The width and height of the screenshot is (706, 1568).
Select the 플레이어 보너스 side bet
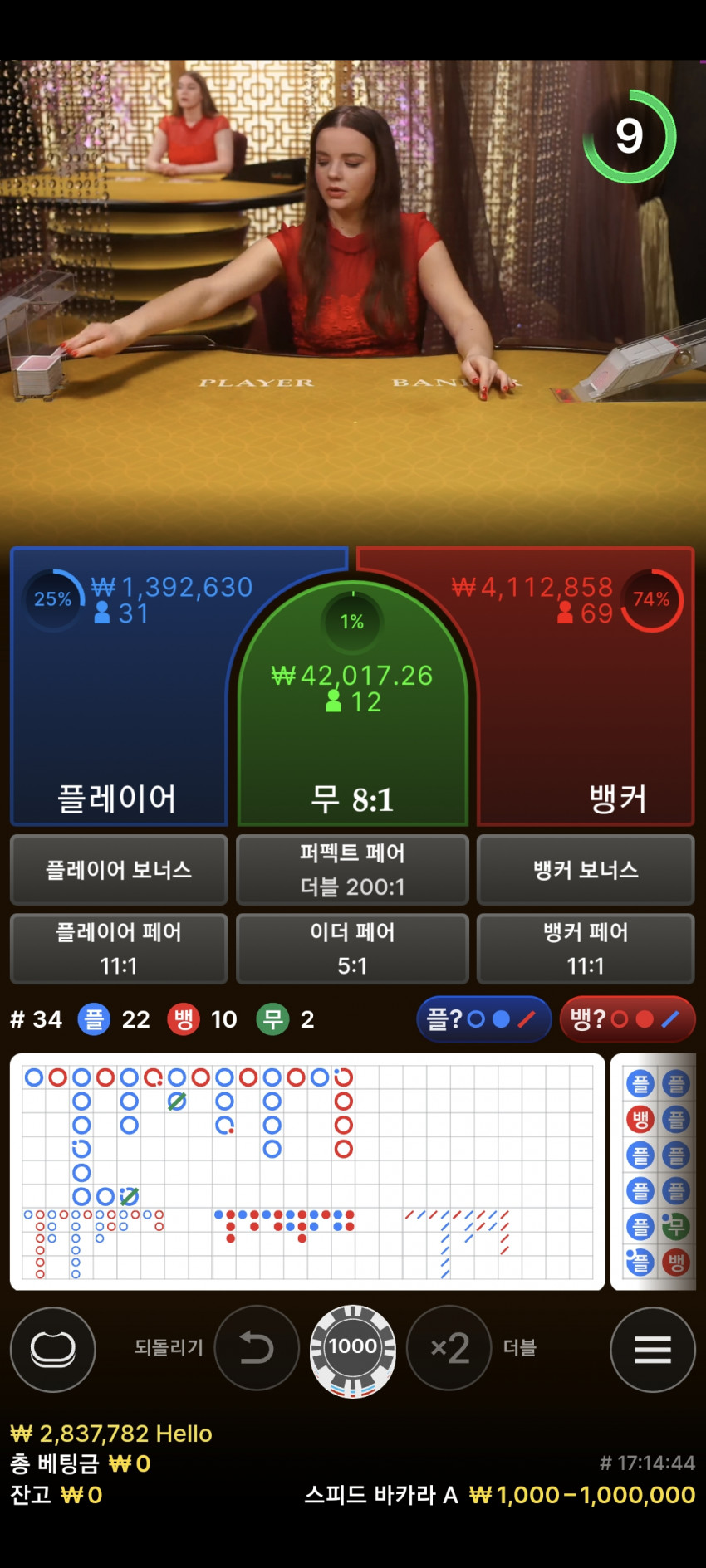[119, 870]
